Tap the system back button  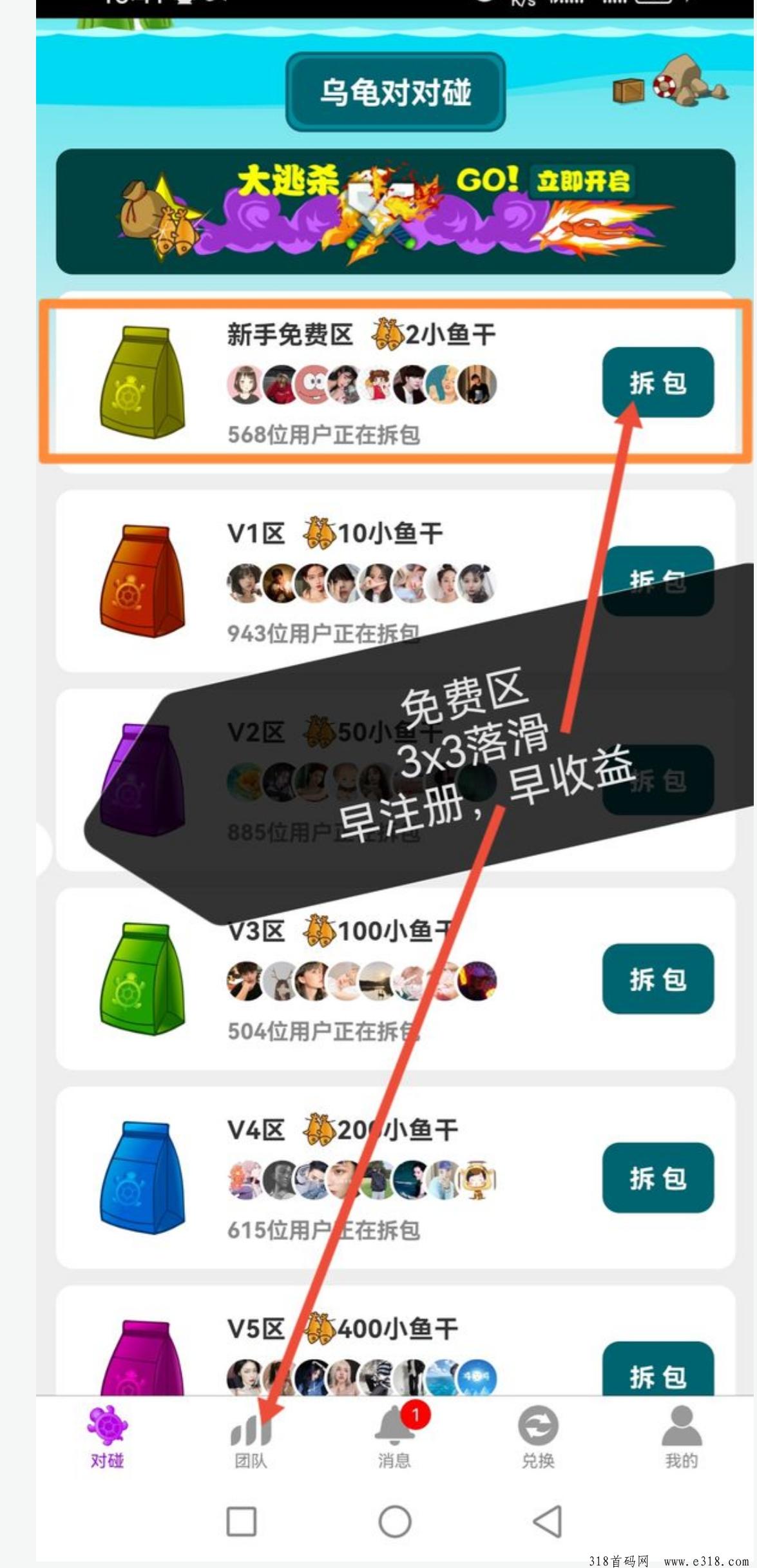[x=548, y=1522]
